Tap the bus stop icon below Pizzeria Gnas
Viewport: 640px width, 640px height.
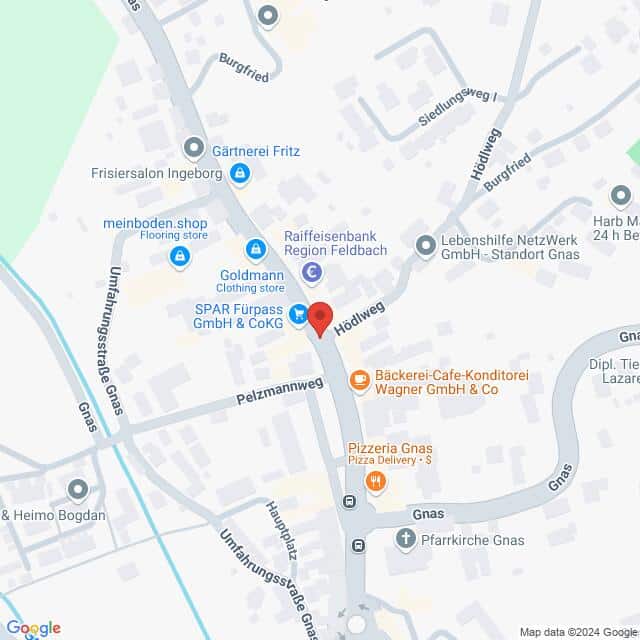pos(350,502)
